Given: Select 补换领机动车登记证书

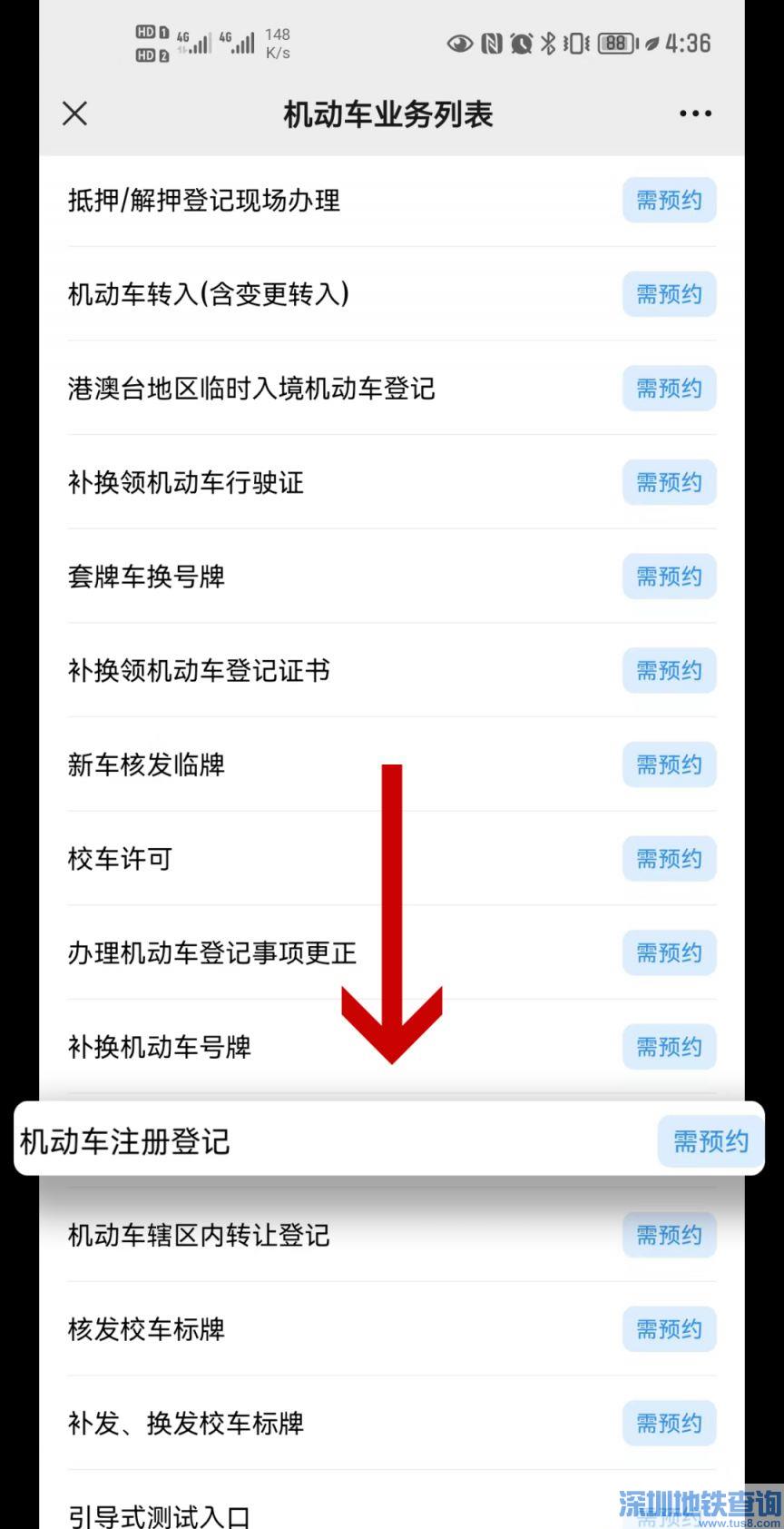Looking at the screenshot, I should pos(199,671).
